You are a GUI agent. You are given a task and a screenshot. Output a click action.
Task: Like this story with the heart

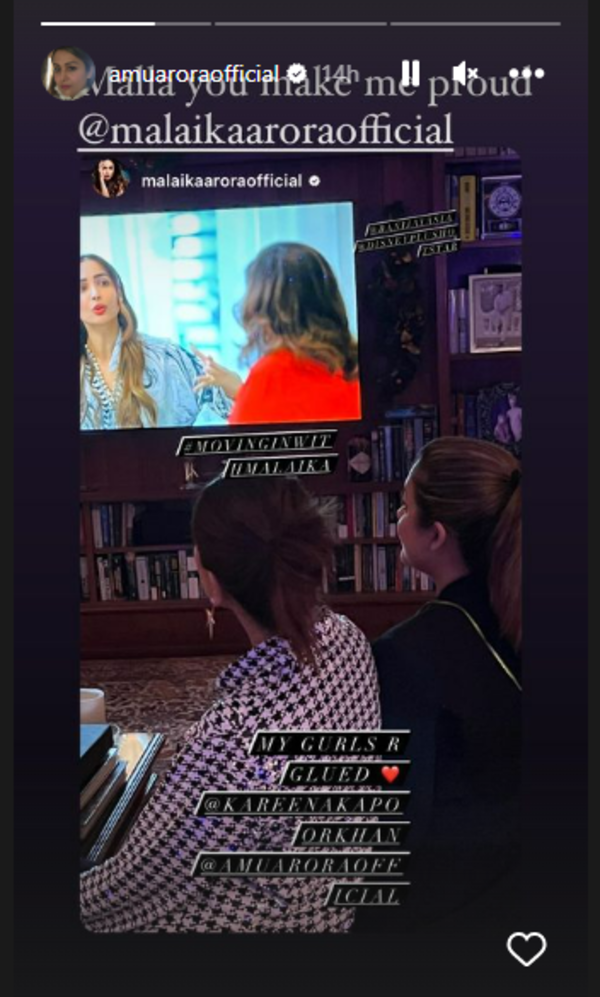[526, 948]
